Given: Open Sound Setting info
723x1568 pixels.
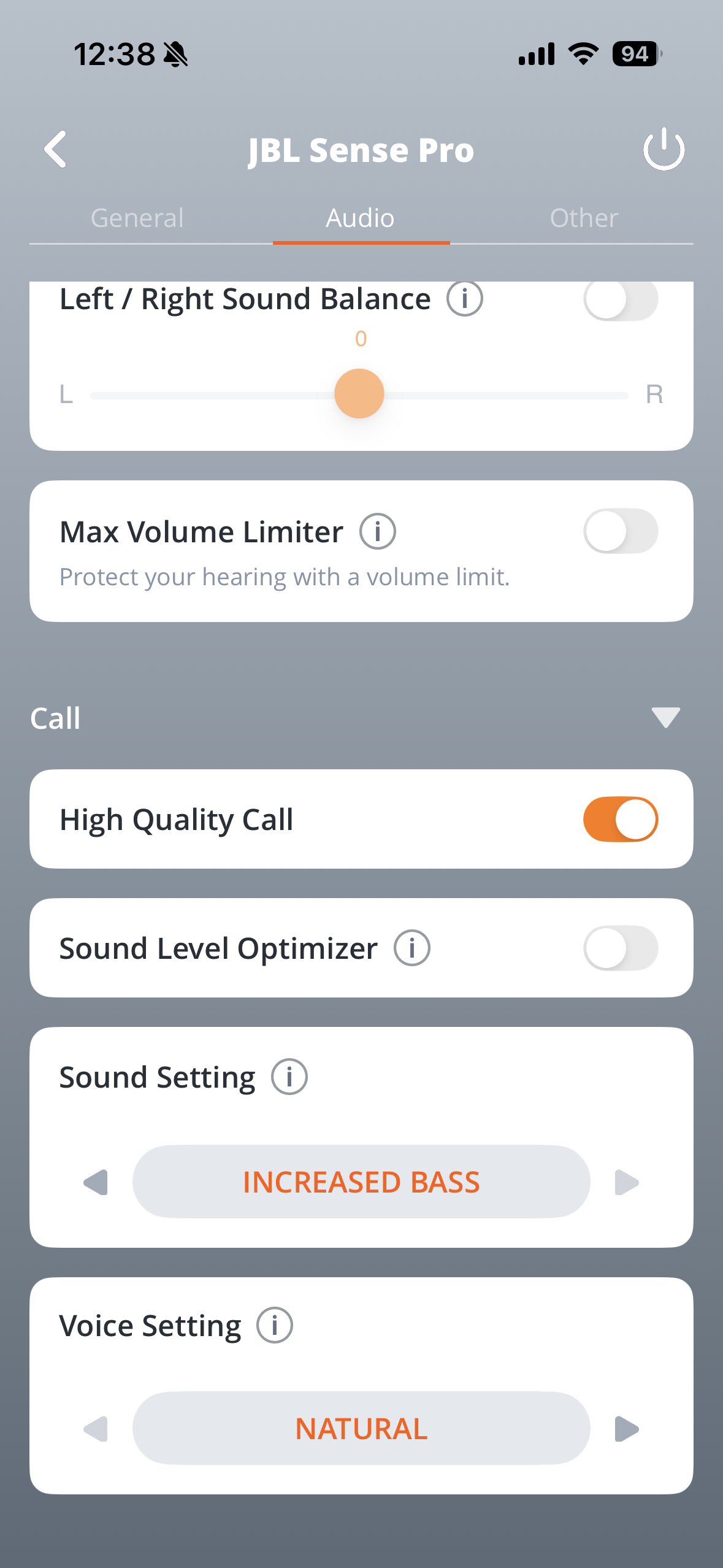Looking at the screenshot, I should click(x=289, y=1077).
